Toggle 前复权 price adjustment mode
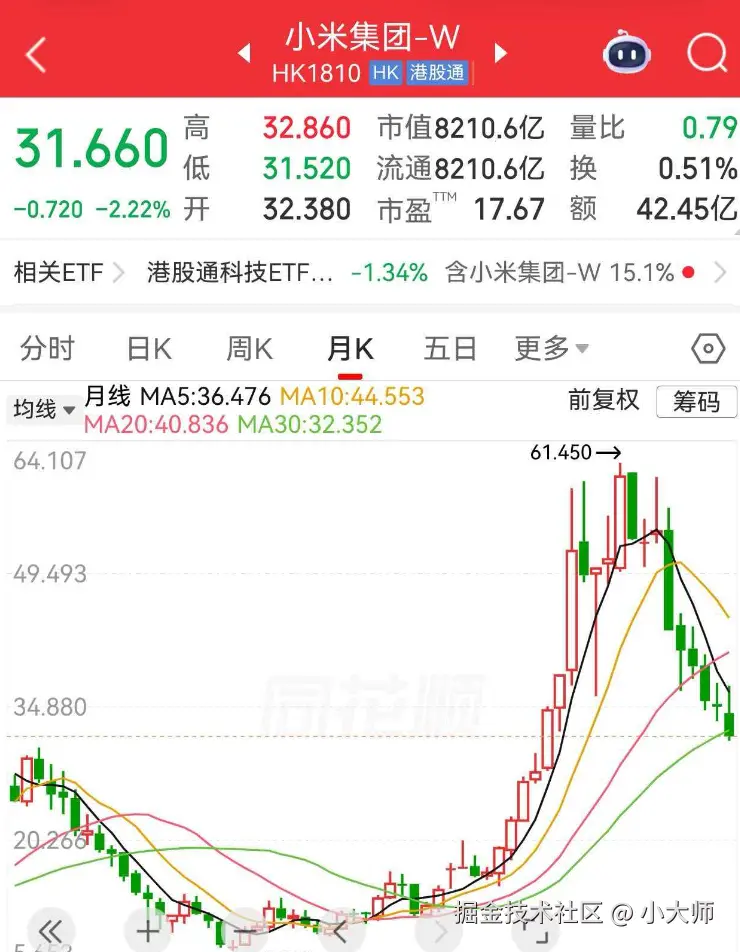740x952 pixels. click(605, 401)
